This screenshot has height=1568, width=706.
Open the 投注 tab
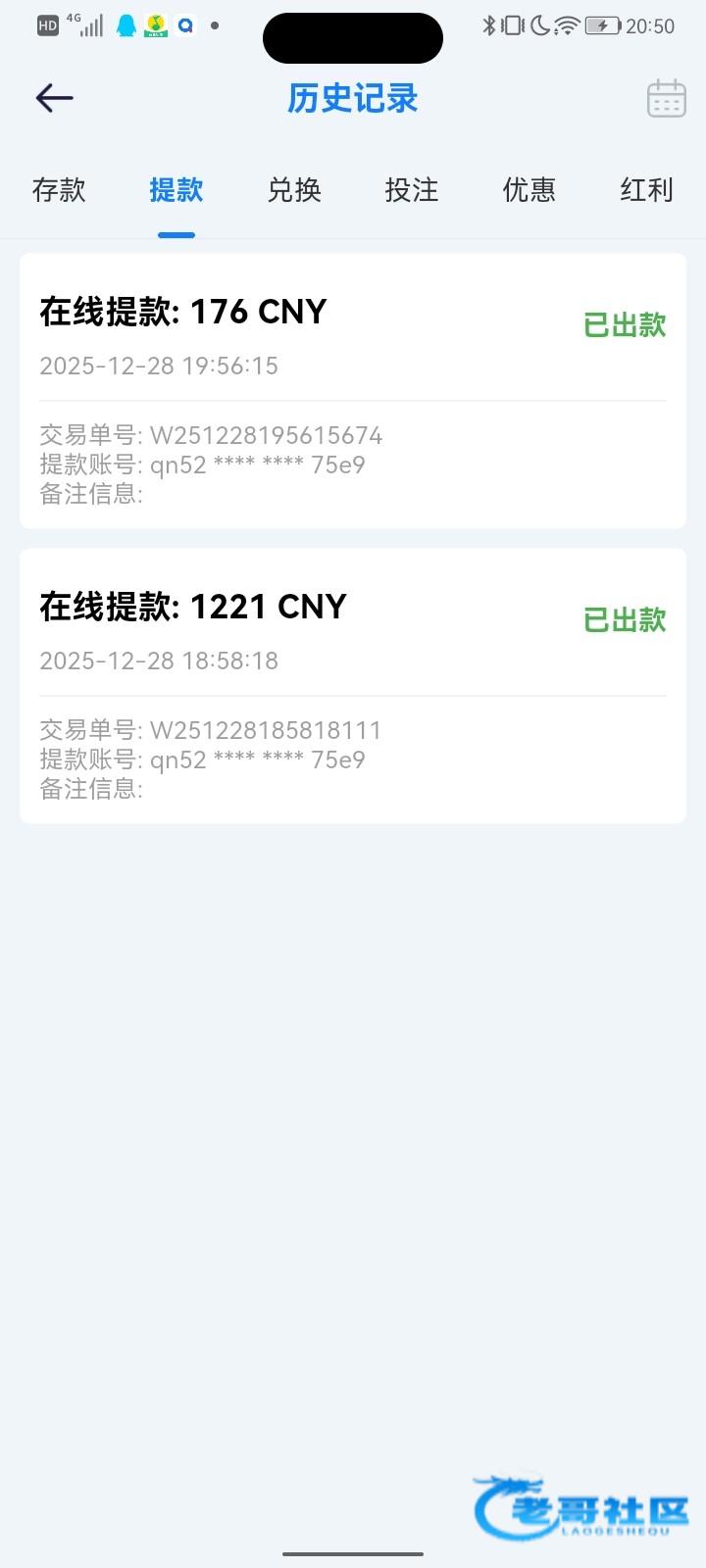[412, 189]
